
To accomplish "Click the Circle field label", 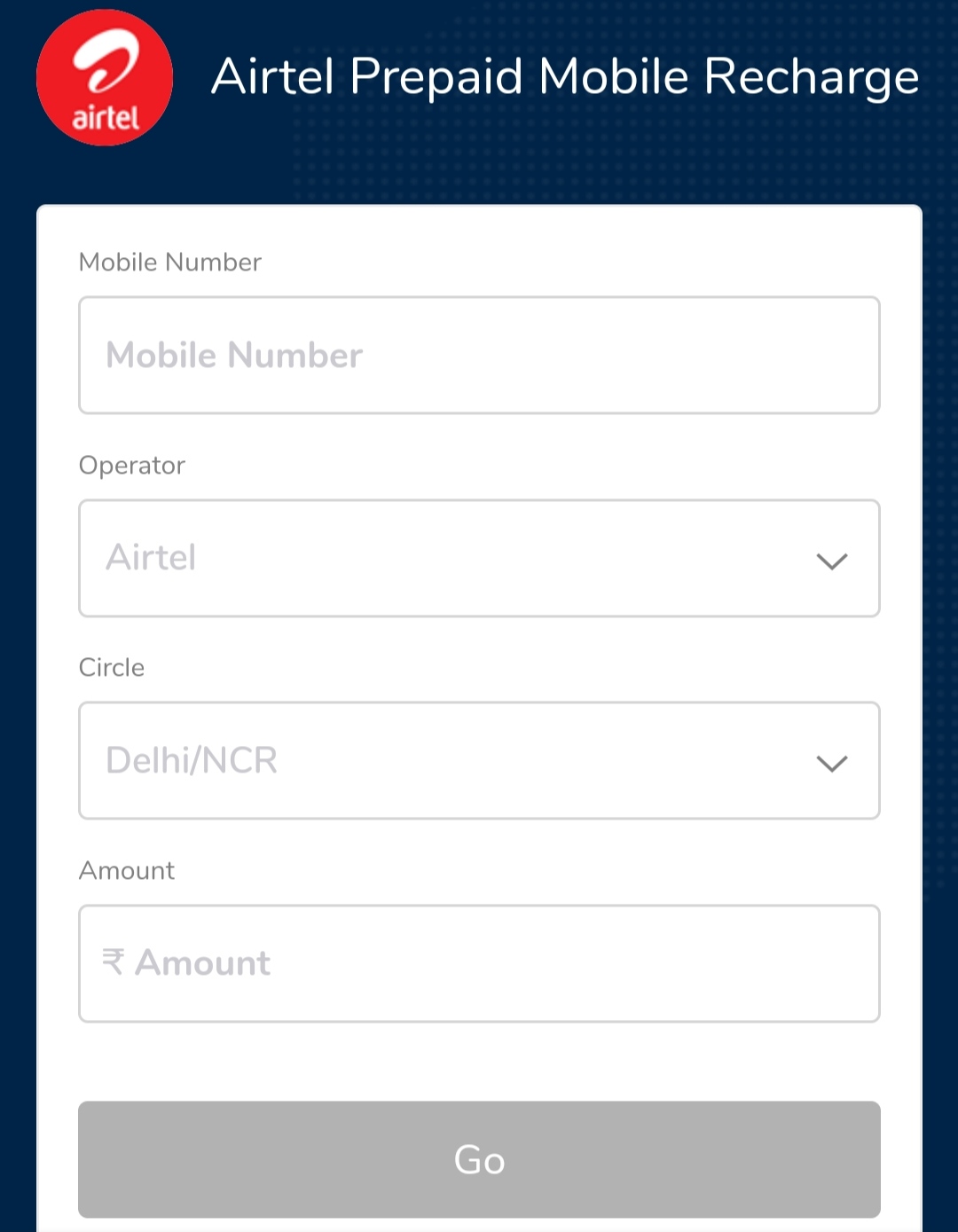I will [x=111, y=667].
